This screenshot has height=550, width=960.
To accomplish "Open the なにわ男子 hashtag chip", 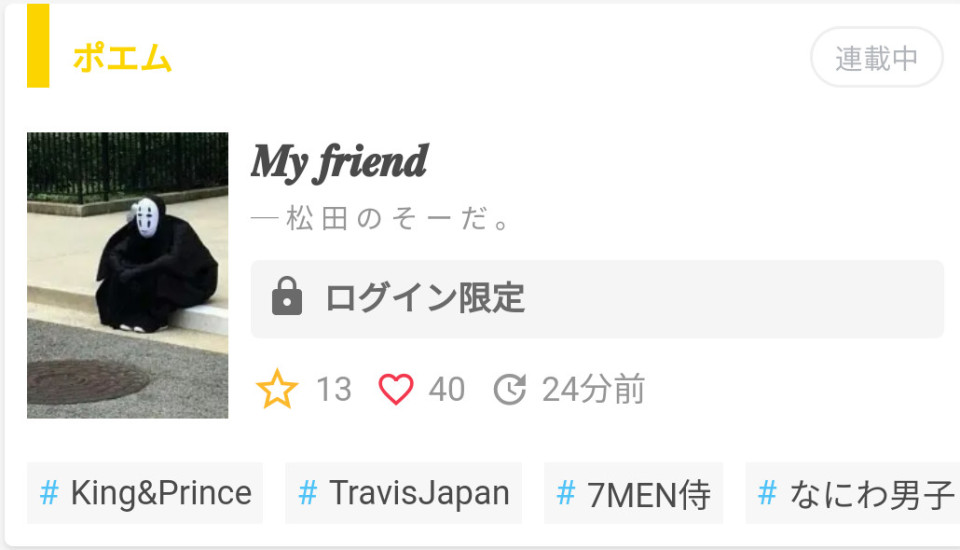I will click(x=855, y=493).
